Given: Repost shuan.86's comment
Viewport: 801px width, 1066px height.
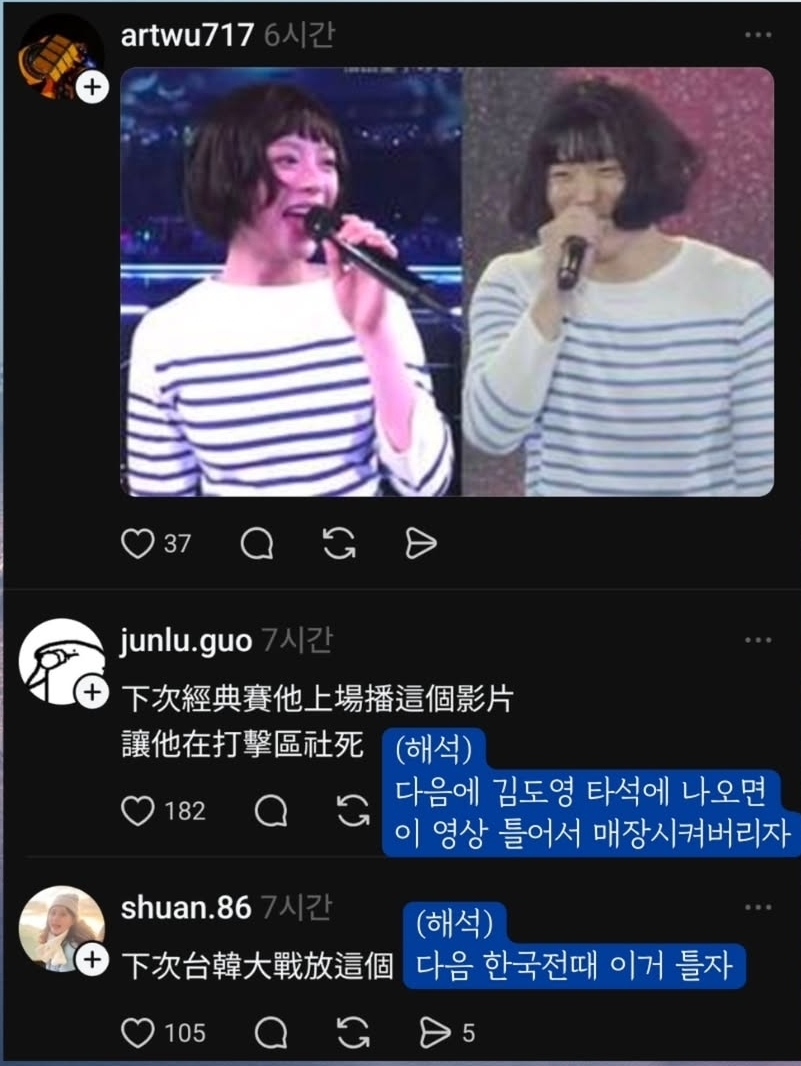Looking at the screenshot, I should (x=353, y=1032).
